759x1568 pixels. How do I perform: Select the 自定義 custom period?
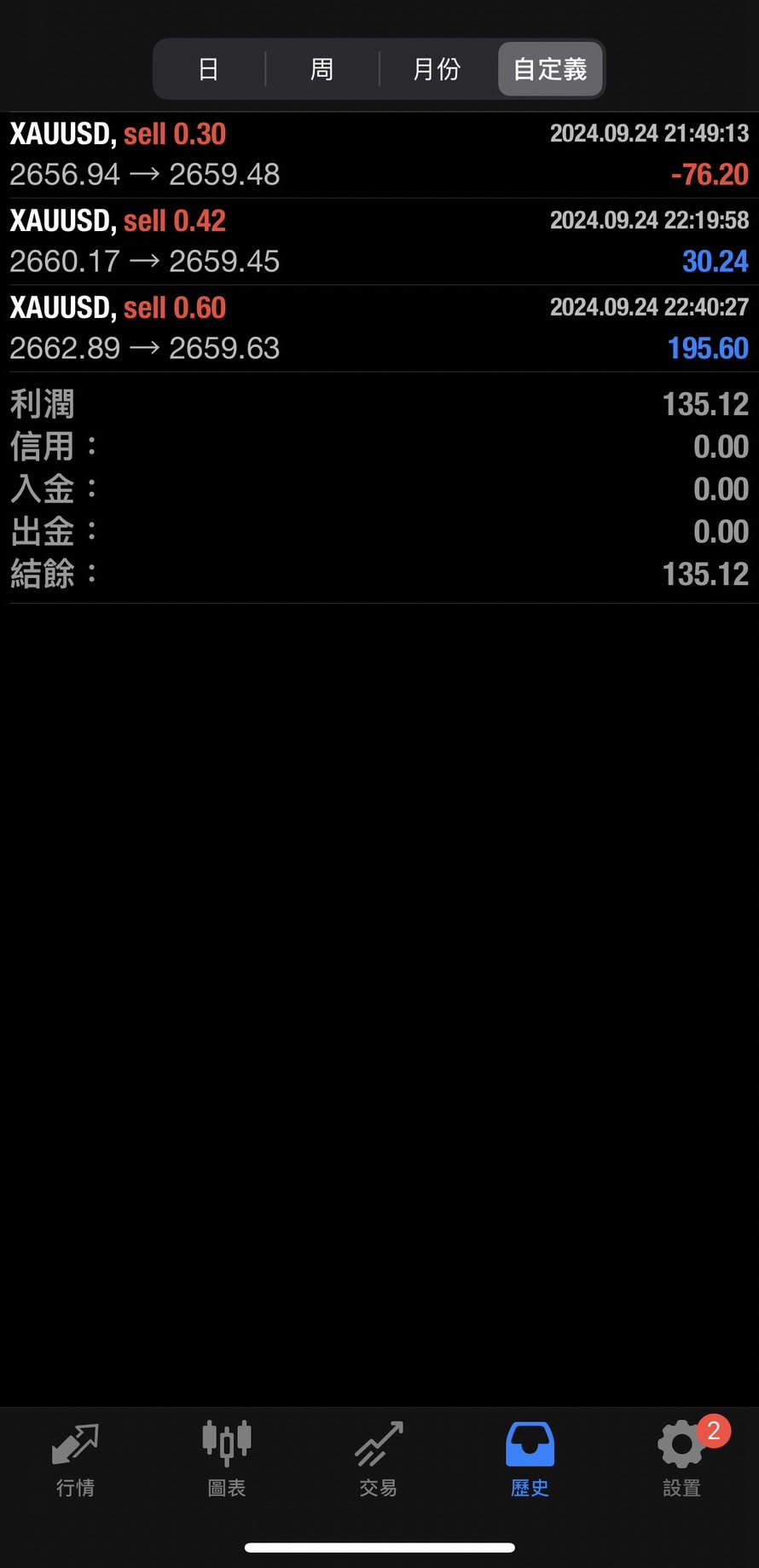tap(550, 69)
